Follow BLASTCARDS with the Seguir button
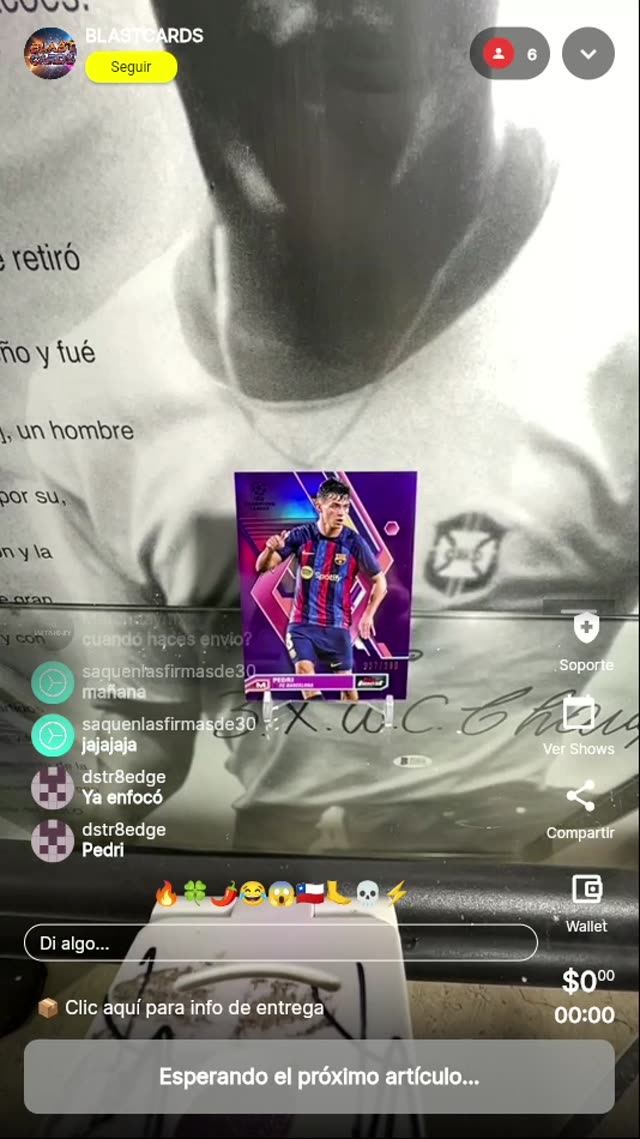The height and width of the screenshot is (1139, 640). pos(131,67)
